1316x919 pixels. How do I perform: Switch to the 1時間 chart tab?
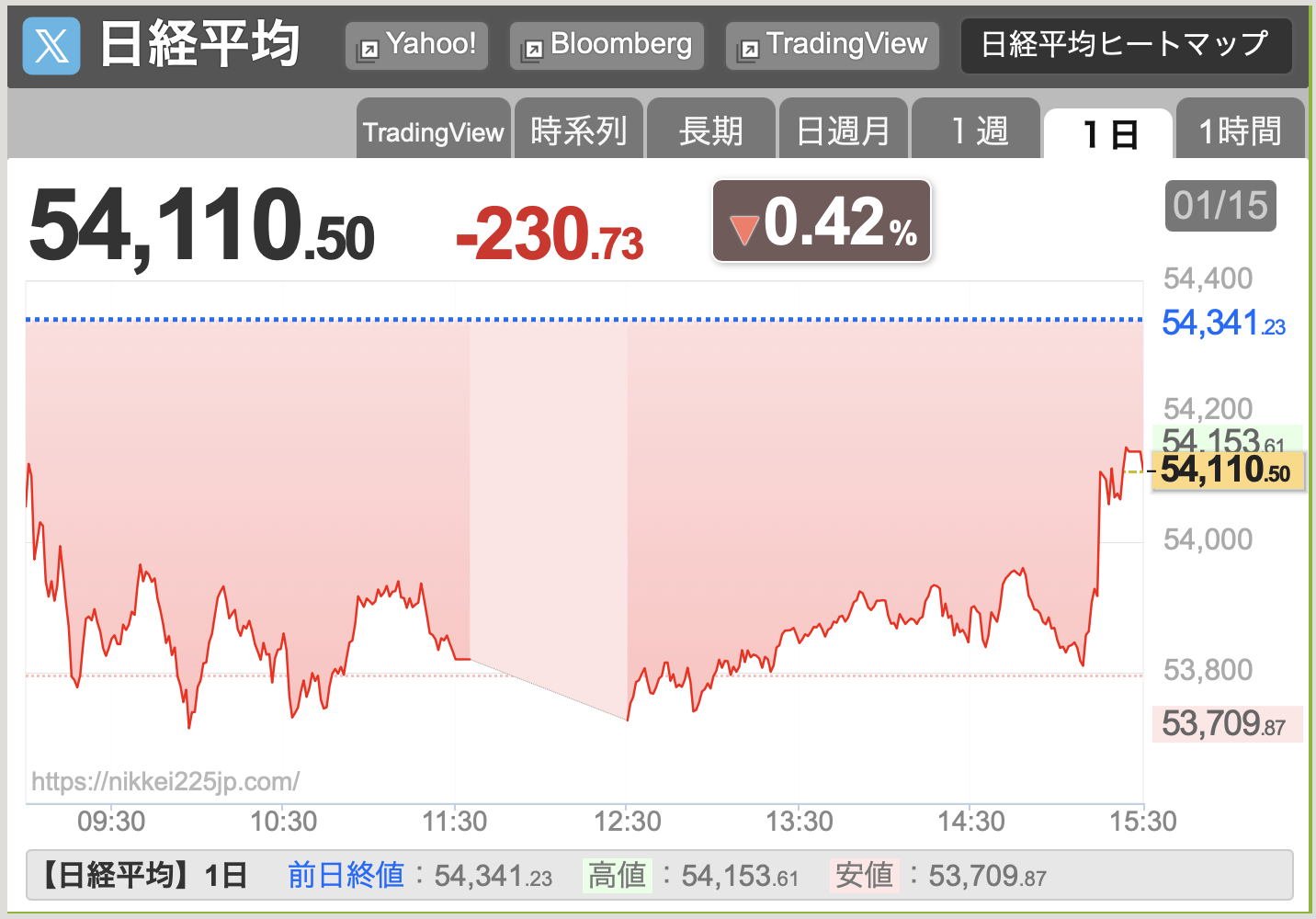1240,131
